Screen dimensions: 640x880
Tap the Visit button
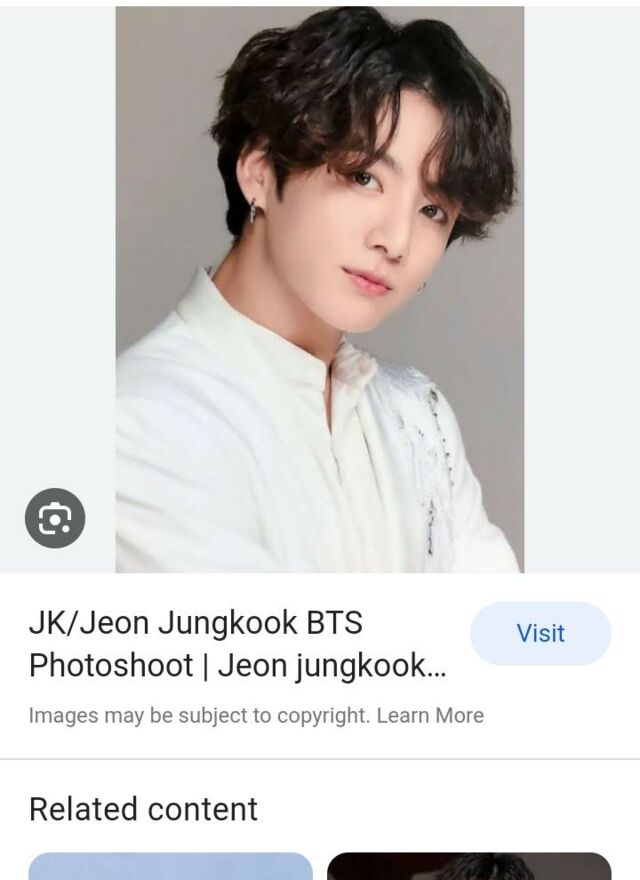[x=540, y=633]
